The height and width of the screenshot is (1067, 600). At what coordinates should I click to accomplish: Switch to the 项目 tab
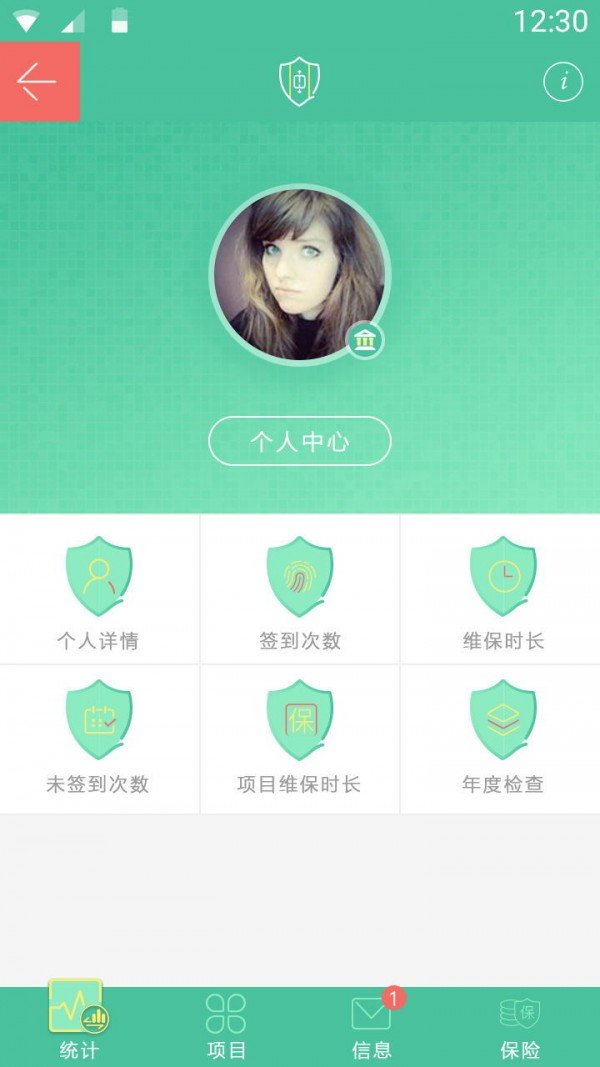226,1025
